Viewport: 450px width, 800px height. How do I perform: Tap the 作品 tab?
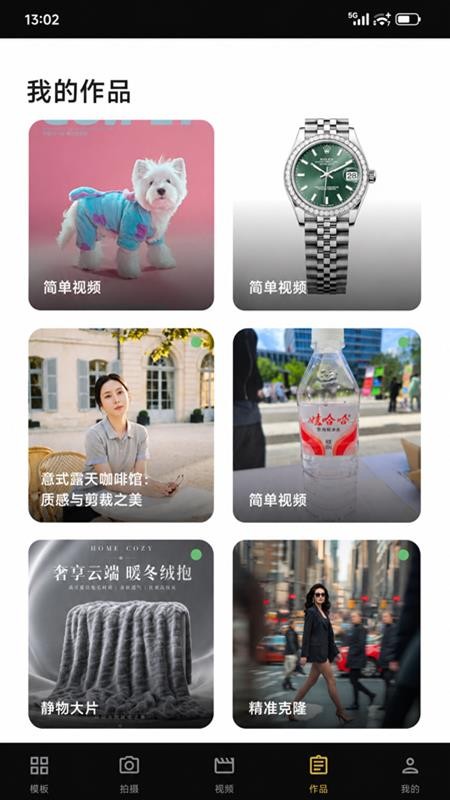pos(318,774)
